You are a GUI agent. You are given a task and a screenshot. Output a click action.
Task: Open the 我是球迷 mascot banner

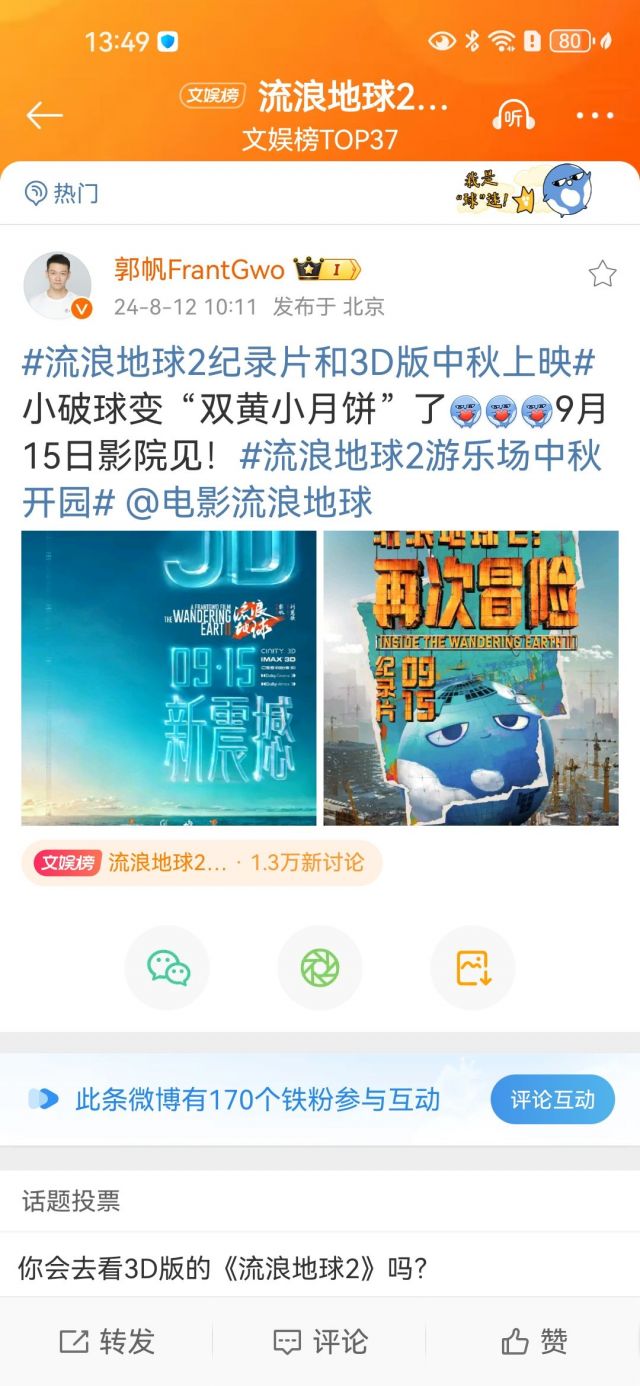click(x=524, y=192)
